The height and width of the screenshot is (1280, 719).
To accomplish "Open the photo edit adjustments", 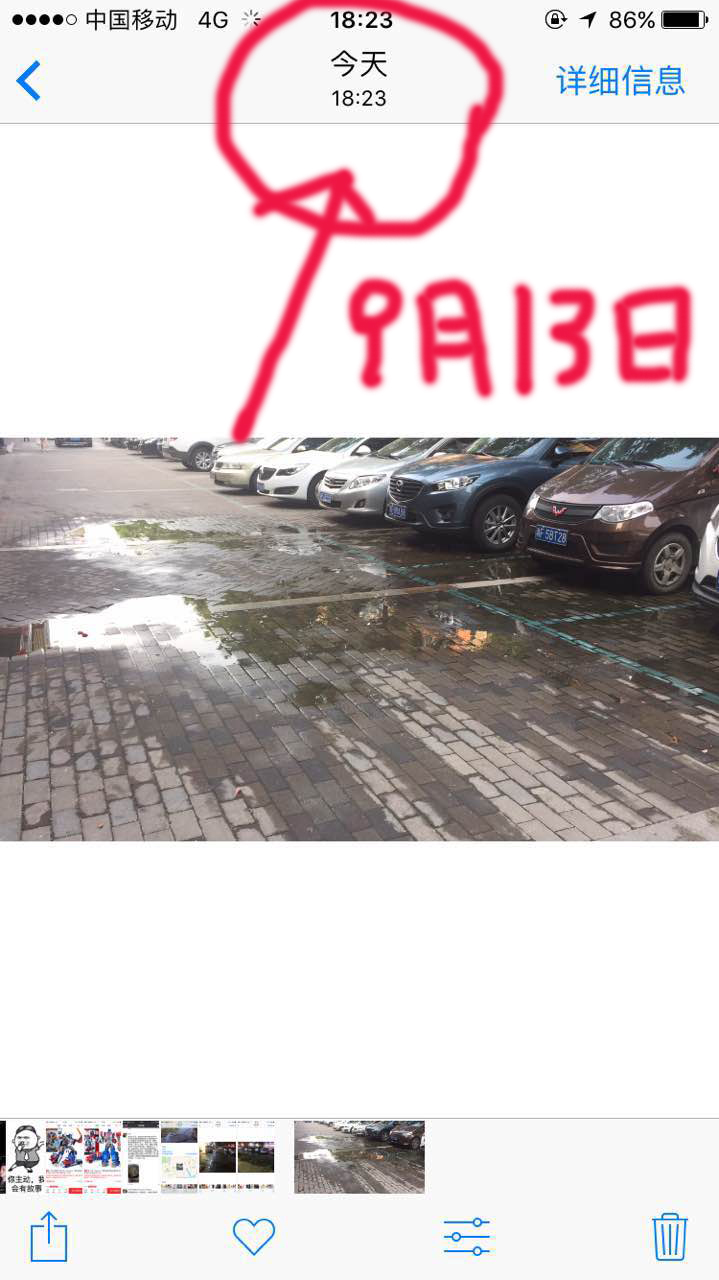I will [466, 1237].
